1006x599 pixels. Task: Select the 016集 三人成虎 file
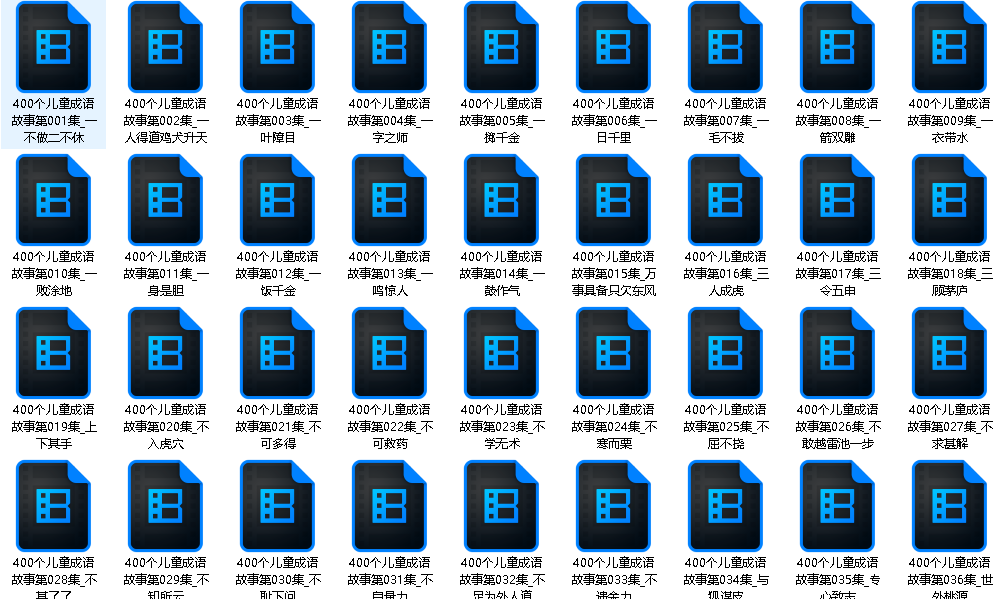pyautogui.click(x=725, y=200)
